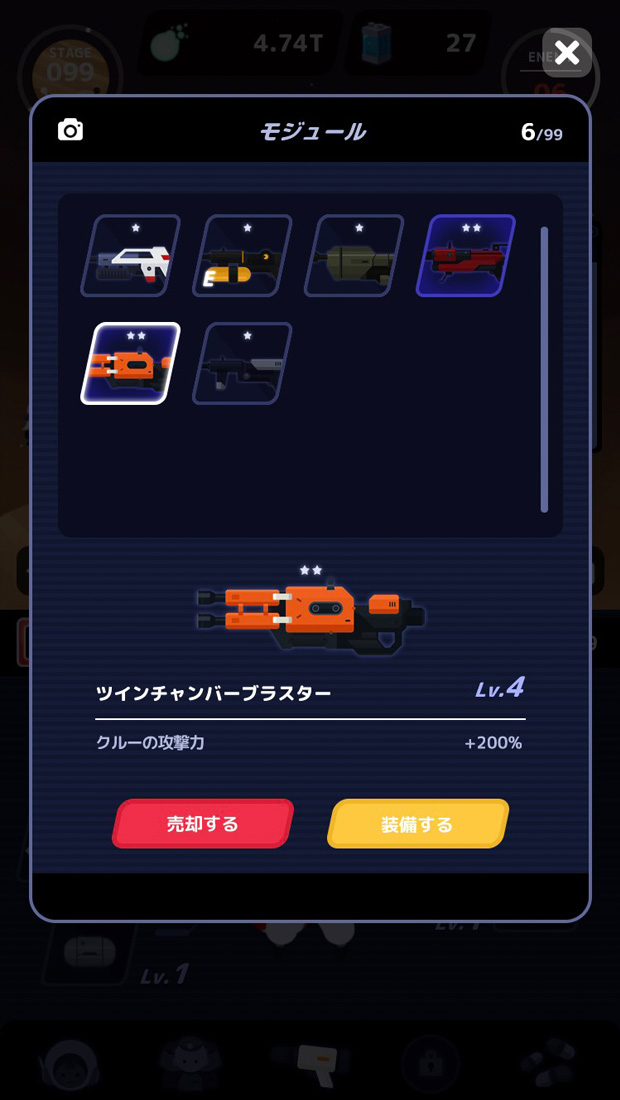The image size is (620, 1100).
Task: Select the red two-star gun module
Action: pos(466,256)
